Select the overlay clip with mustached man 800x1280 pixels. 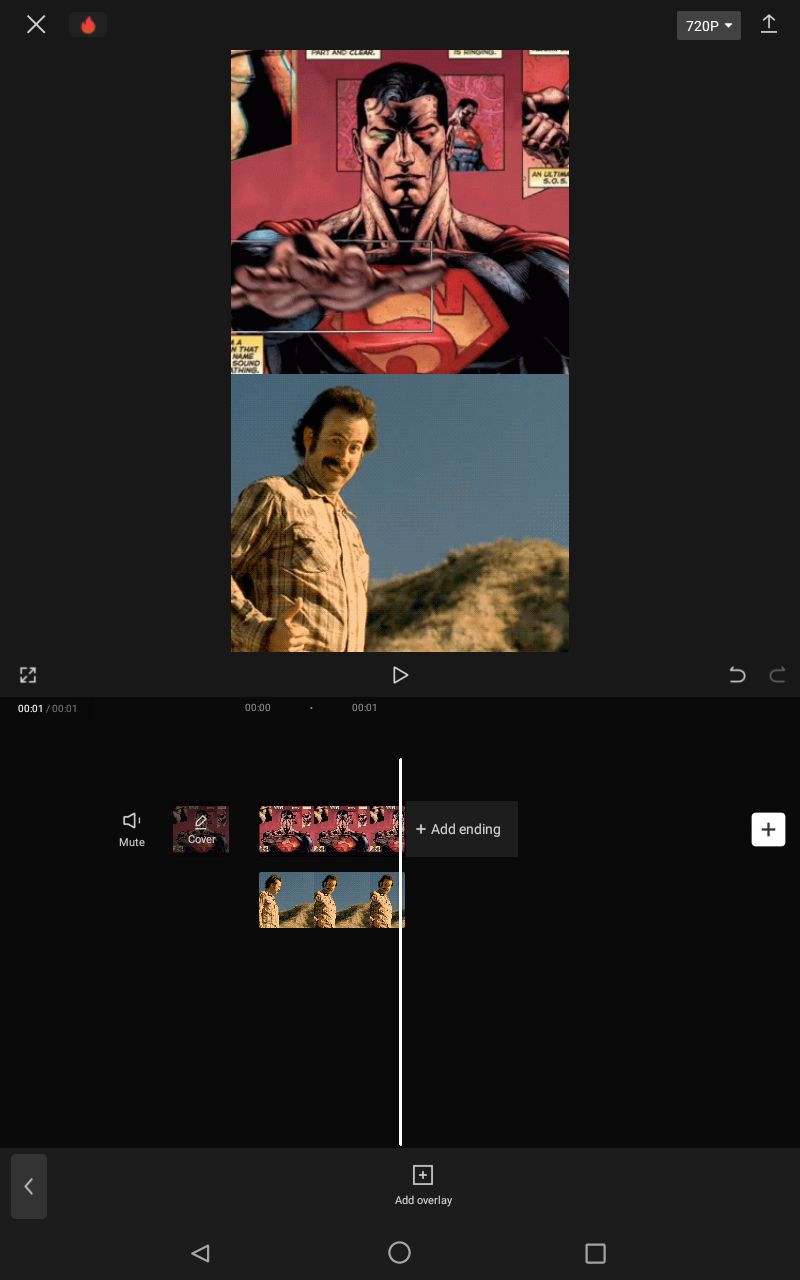click(x=330, y=900)
